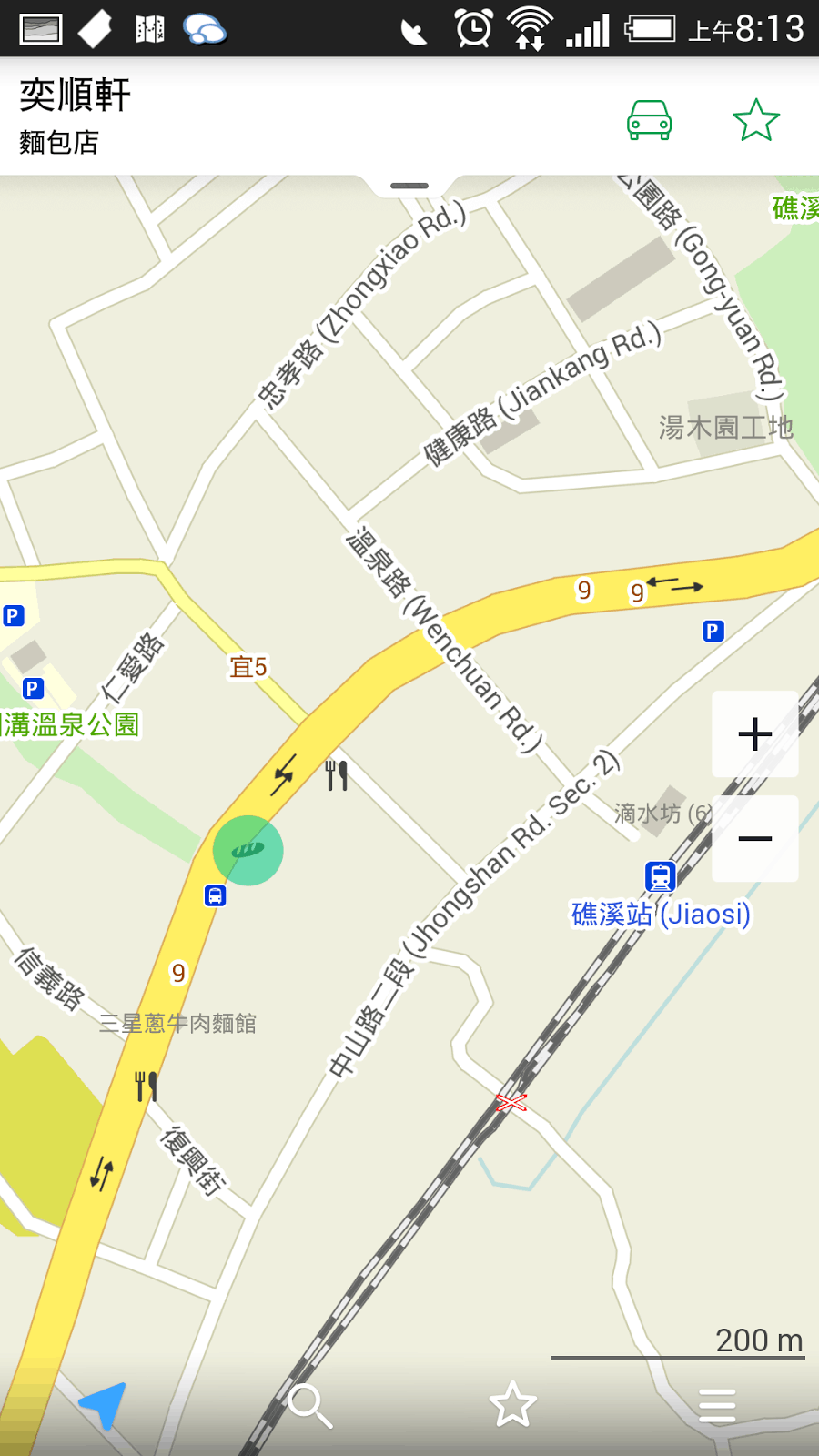819x1456 pixels.
Task: Bookmark 奕順軒 with the green star
Action: pos(756,119)
